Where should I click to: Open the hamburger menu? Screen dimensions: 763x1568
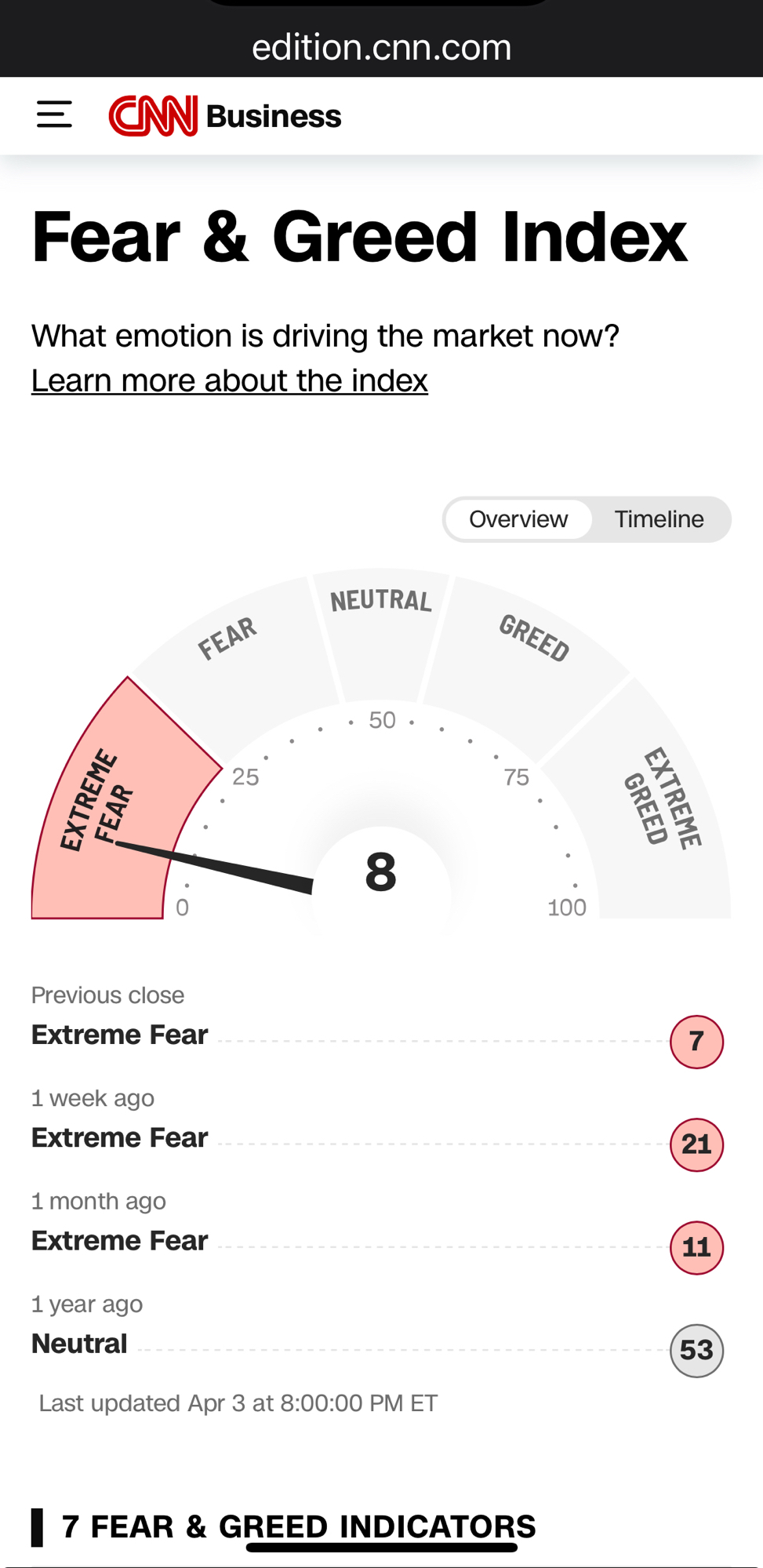coord(54,115)
